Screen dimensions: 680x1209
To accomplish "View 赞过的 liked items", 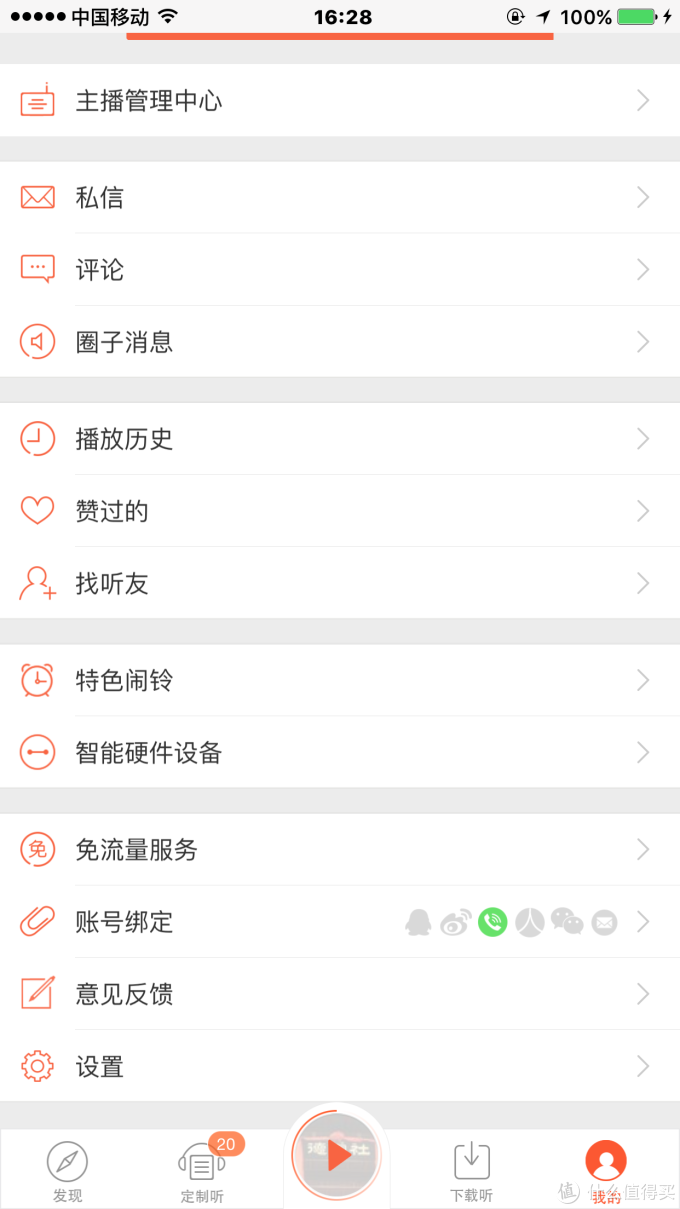I will (x=340, y=511).
